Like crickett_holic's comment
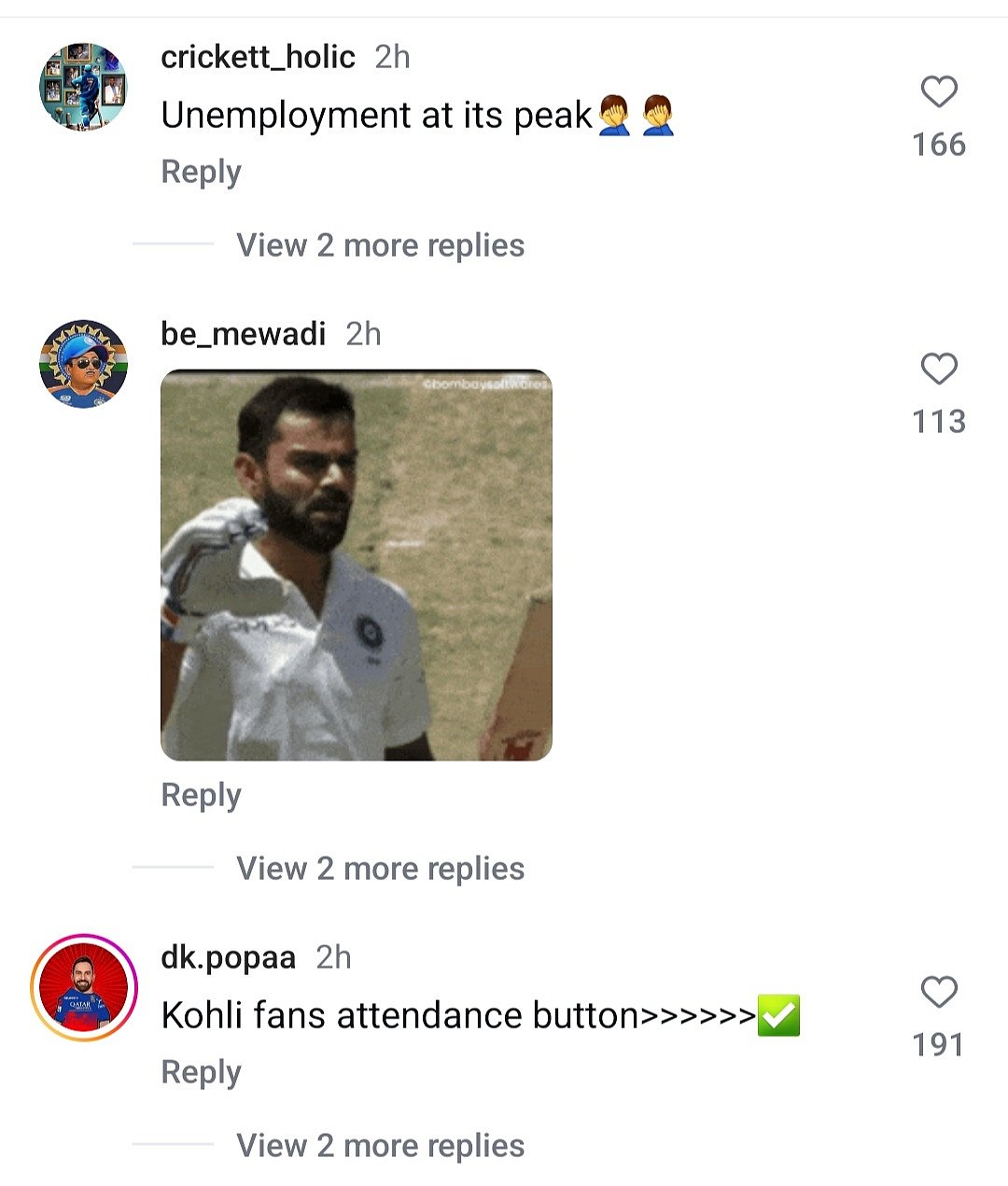The height and width of the screenshot is (1186, 1008). click(938, 92)
